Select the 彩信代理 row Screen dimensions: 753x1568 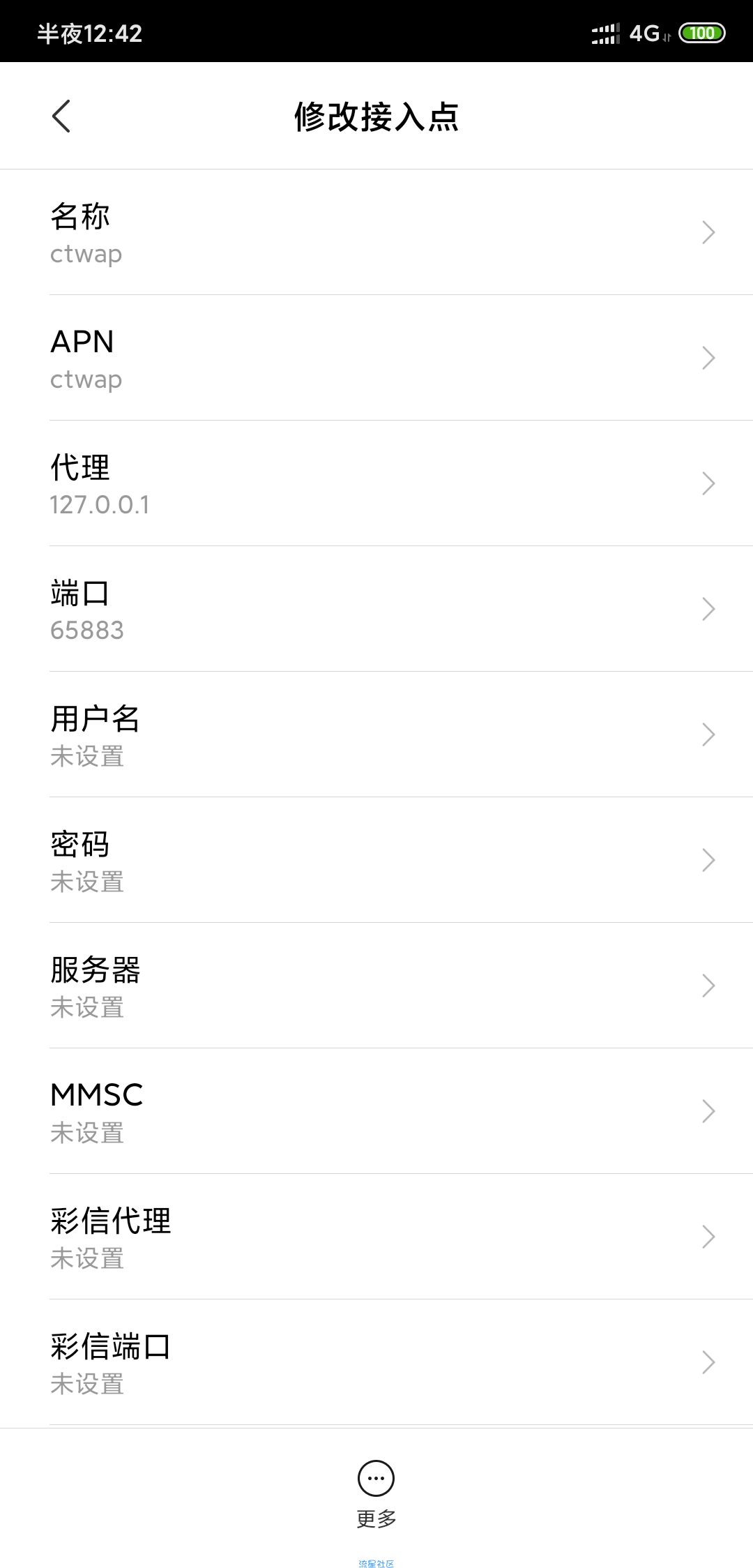376,1237
